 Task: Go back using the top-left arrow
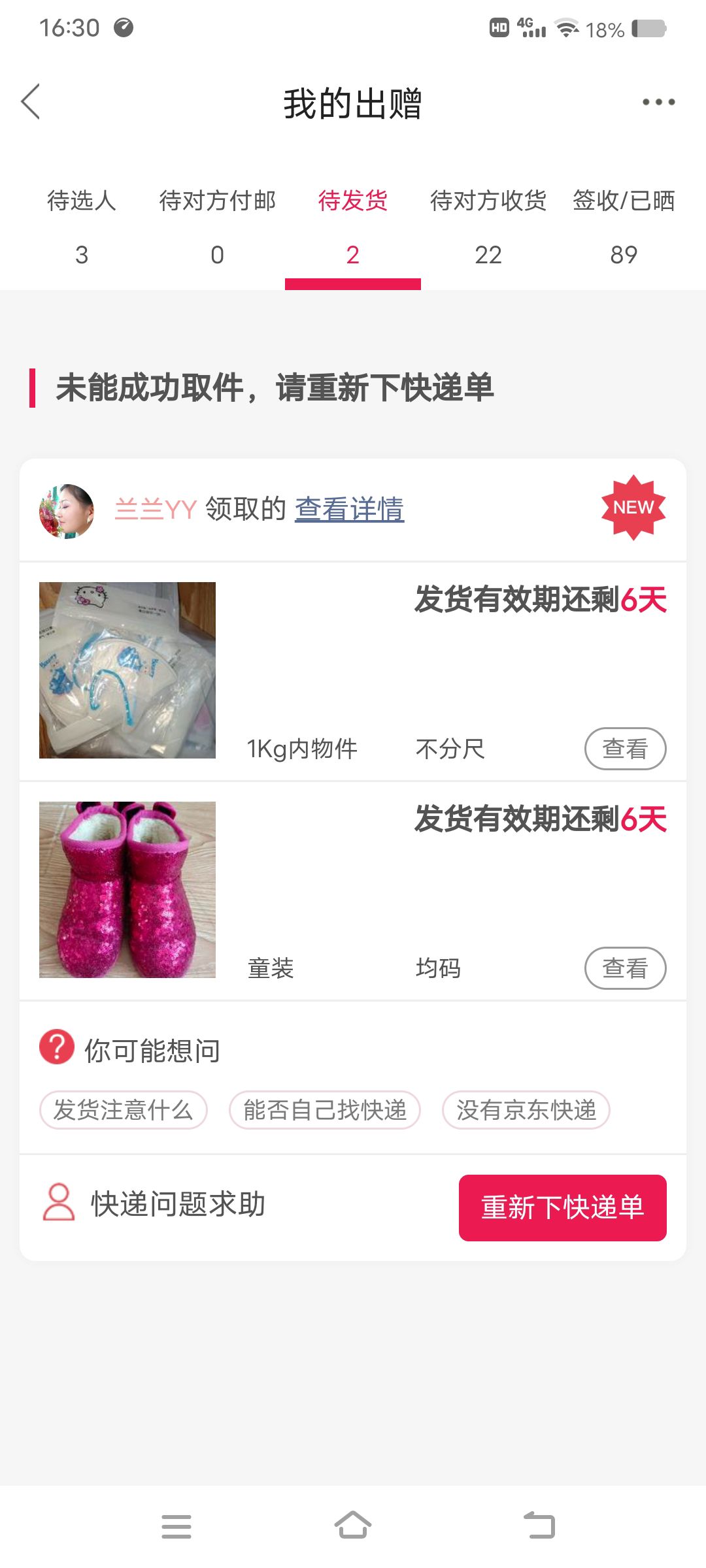(31, 102)
